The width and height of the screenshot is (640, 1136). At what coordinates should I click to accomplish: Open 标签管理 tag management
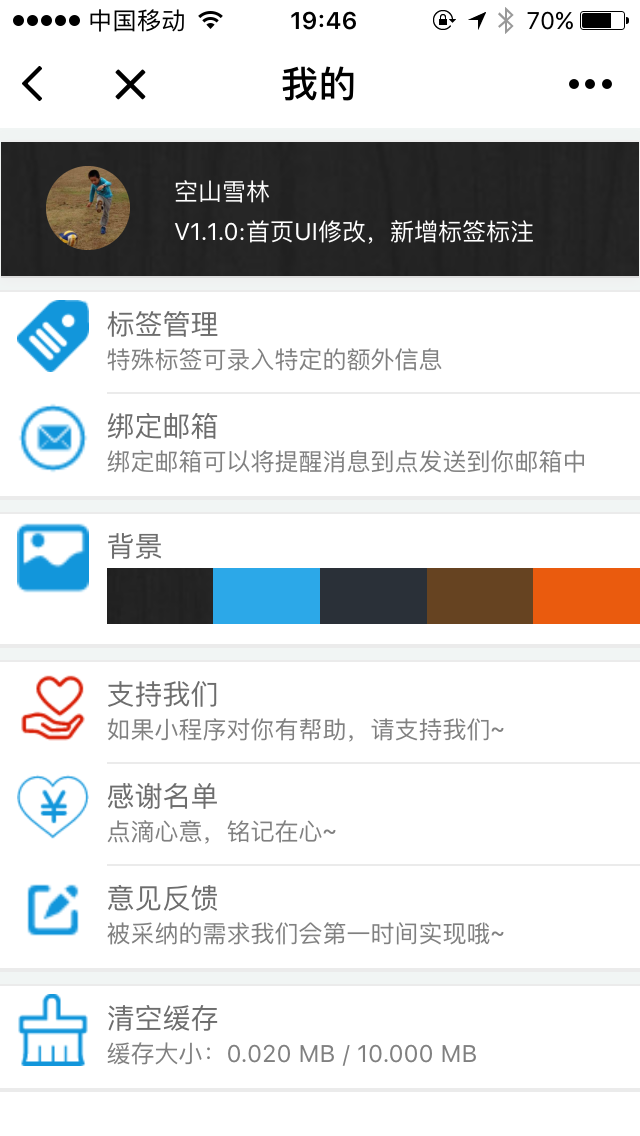pos(320,341)
